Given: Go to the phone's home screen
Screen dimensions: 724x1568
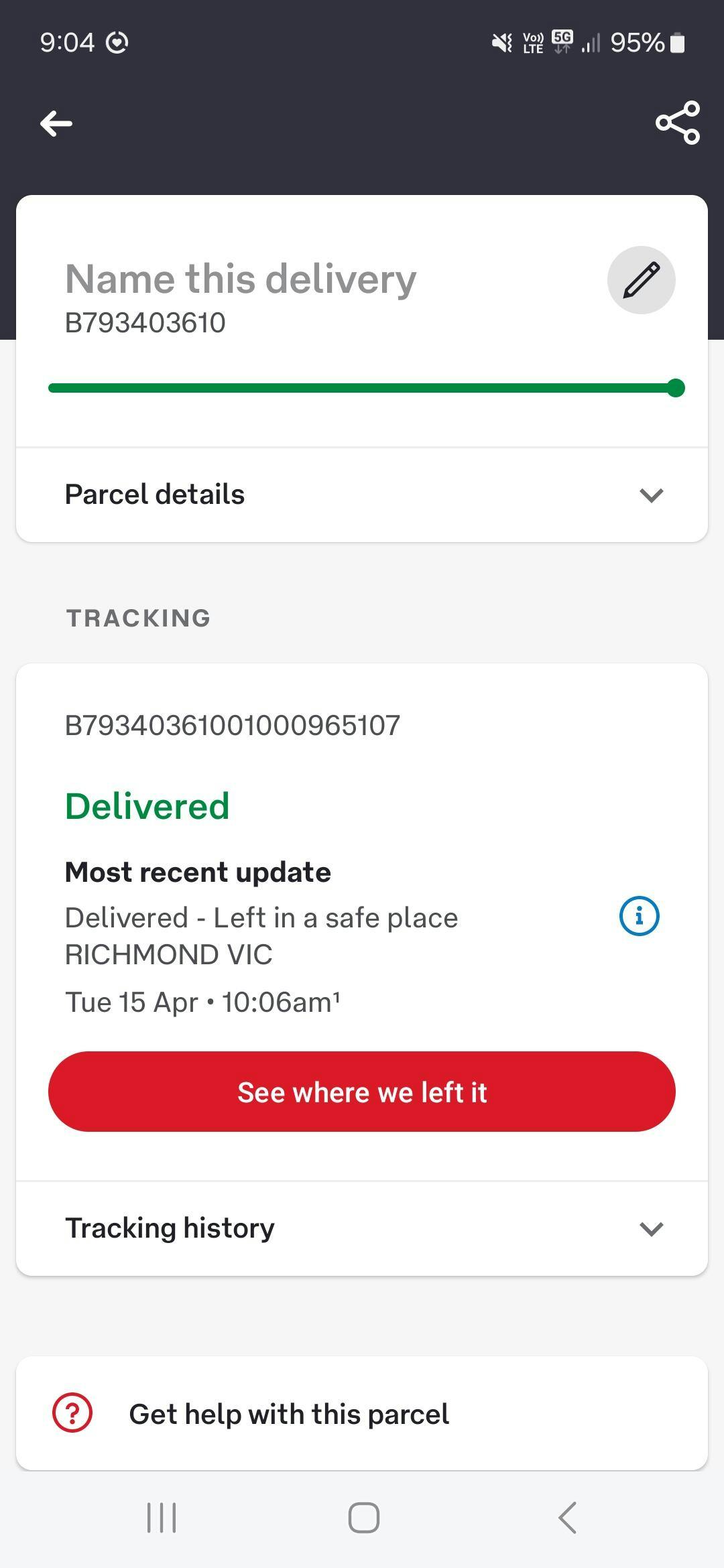Looking at the screenshot, I should point(363,1518).
